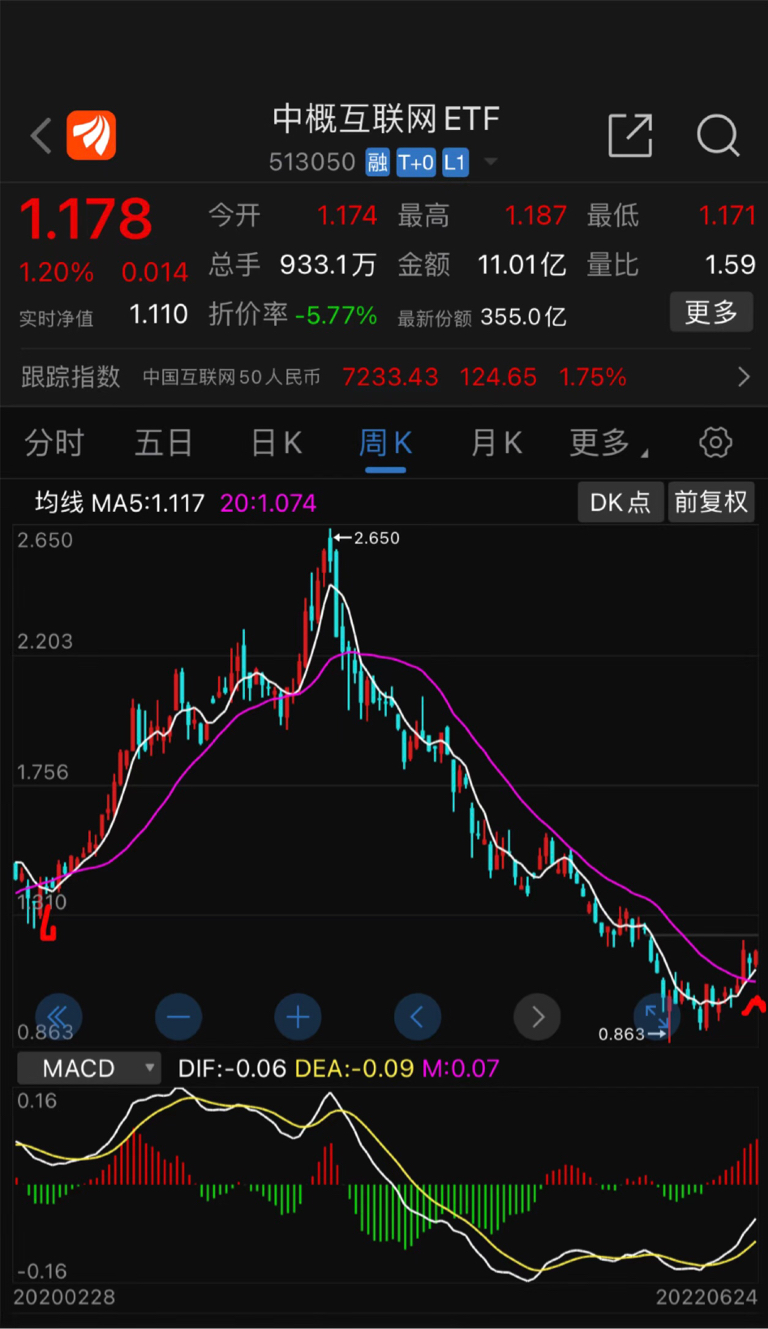
Task: Open the MACD indicator dropdown
Action: click(88, 1068)
